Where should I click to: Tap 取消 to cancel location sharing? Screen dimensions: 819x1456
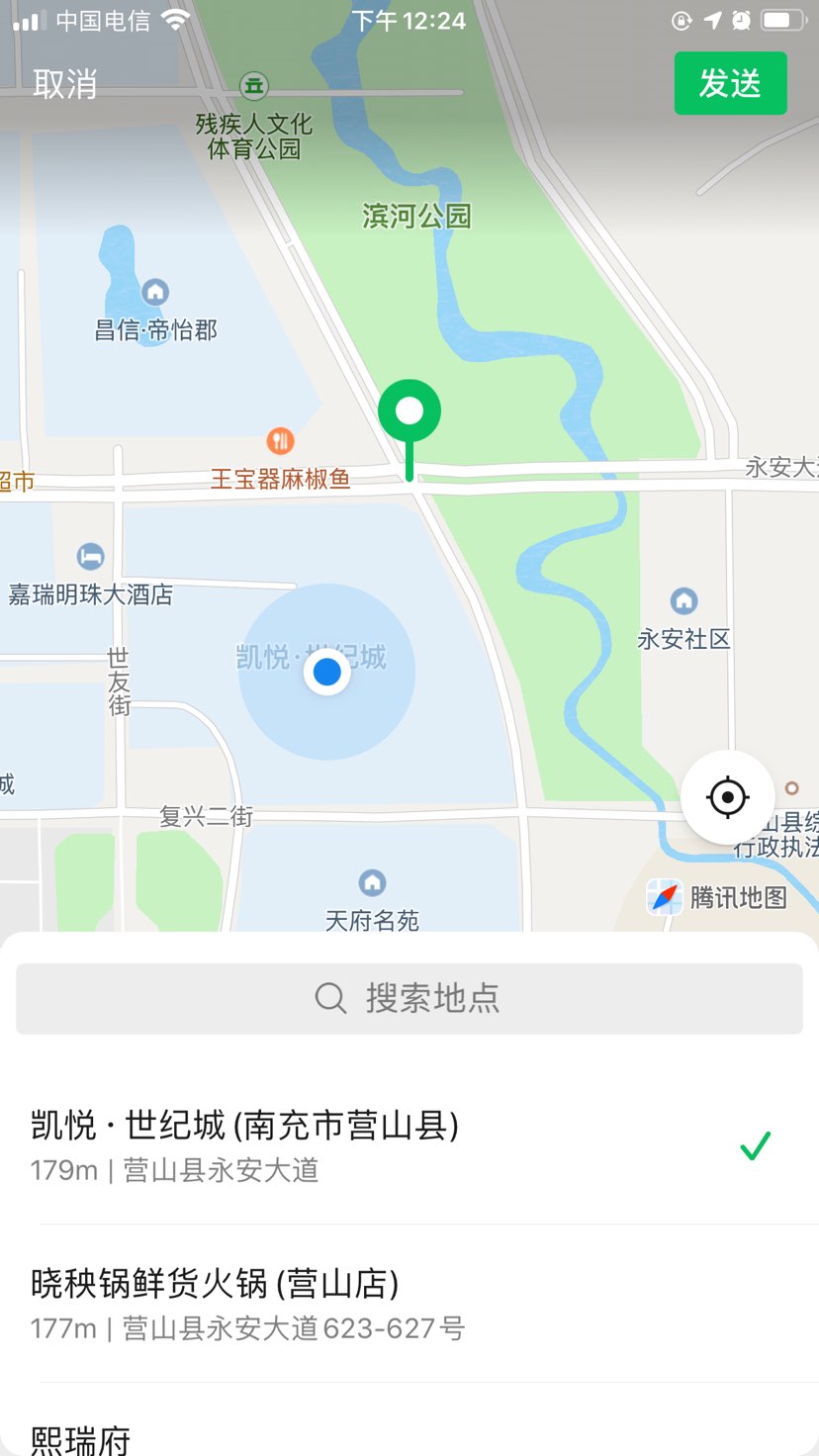(x=65, y=84)
